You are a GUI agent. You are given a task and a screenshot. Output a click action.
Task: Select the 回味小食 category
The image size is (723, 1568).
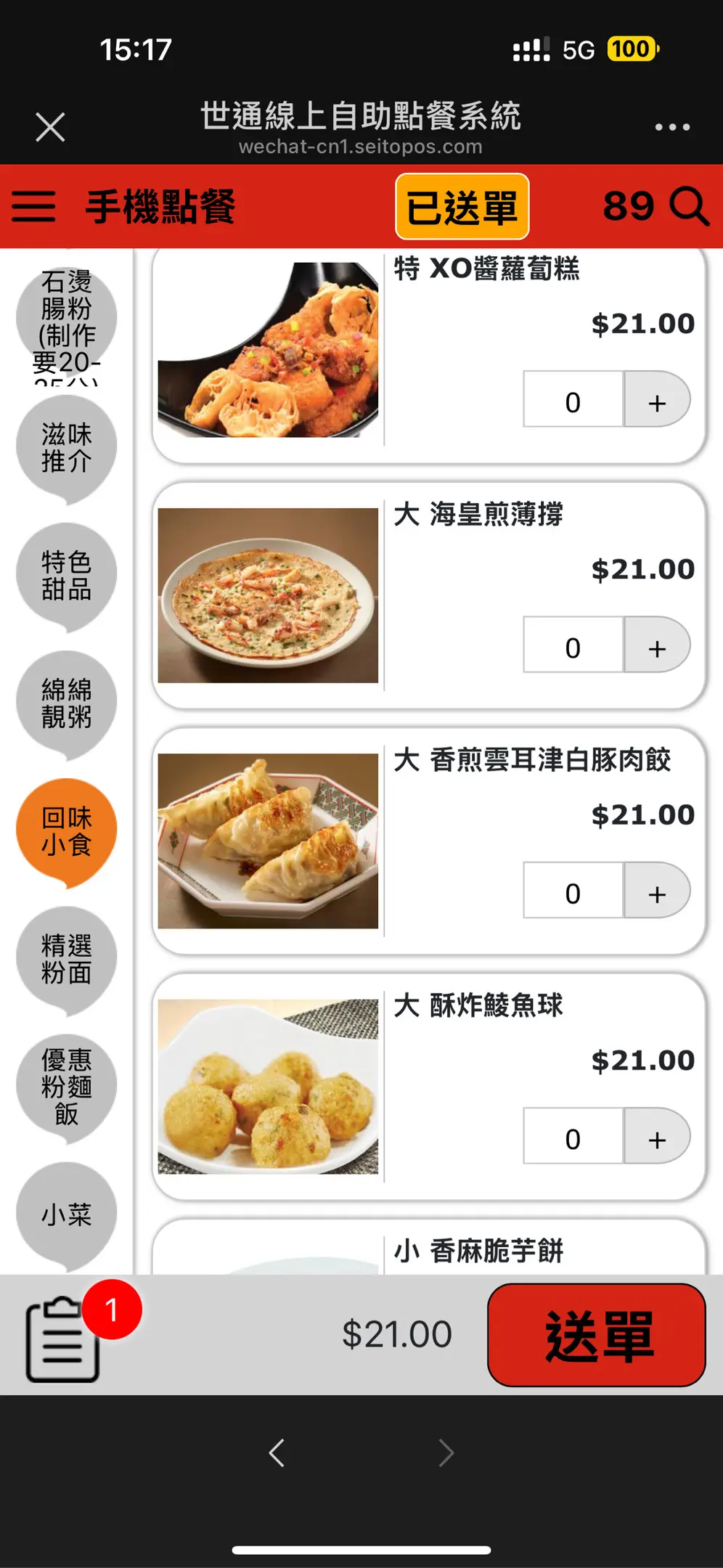(x=66, y=831)
